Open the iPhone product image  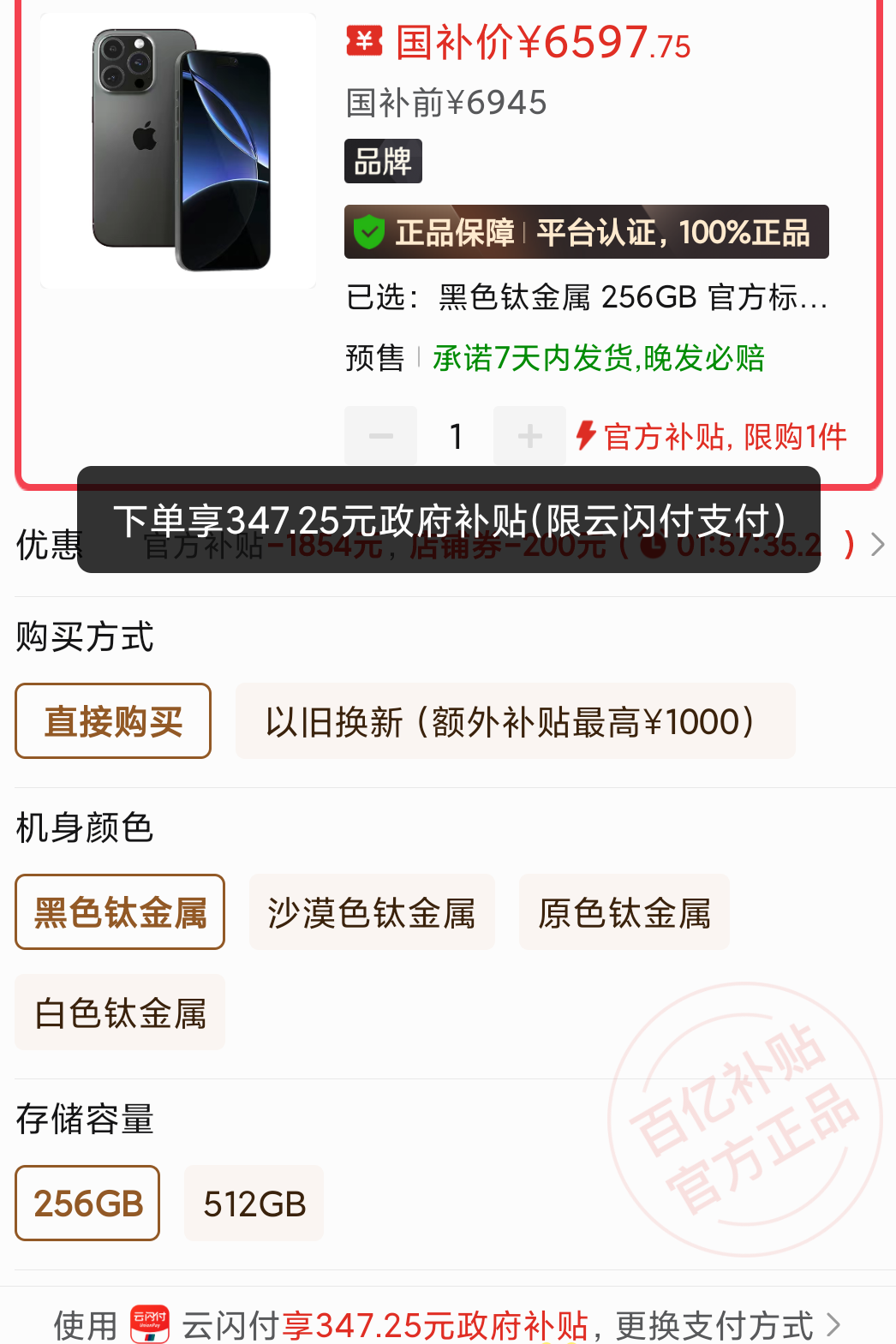(x=178, y=152)
